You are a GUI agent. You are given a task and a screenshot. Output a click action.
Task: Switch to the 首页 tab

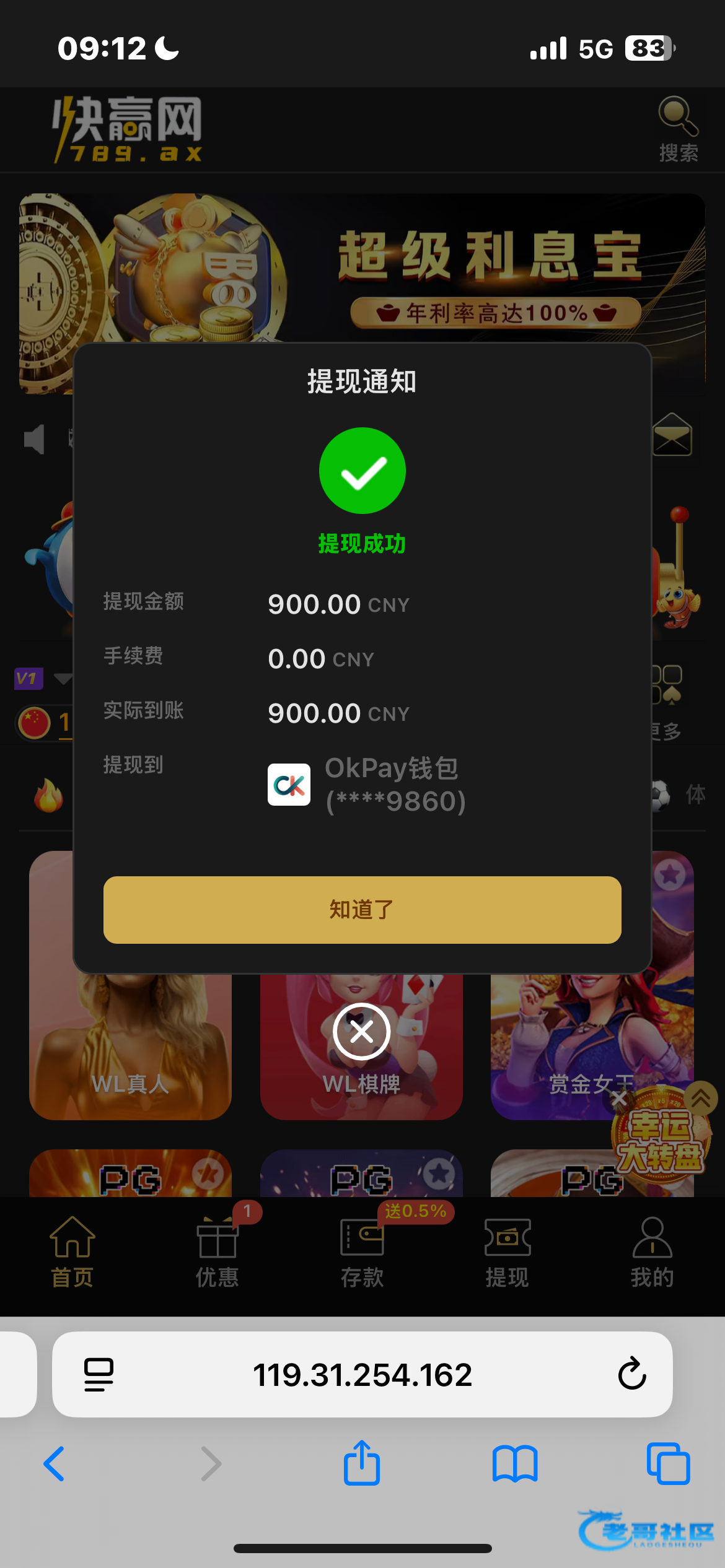[x=72, y=1252]
